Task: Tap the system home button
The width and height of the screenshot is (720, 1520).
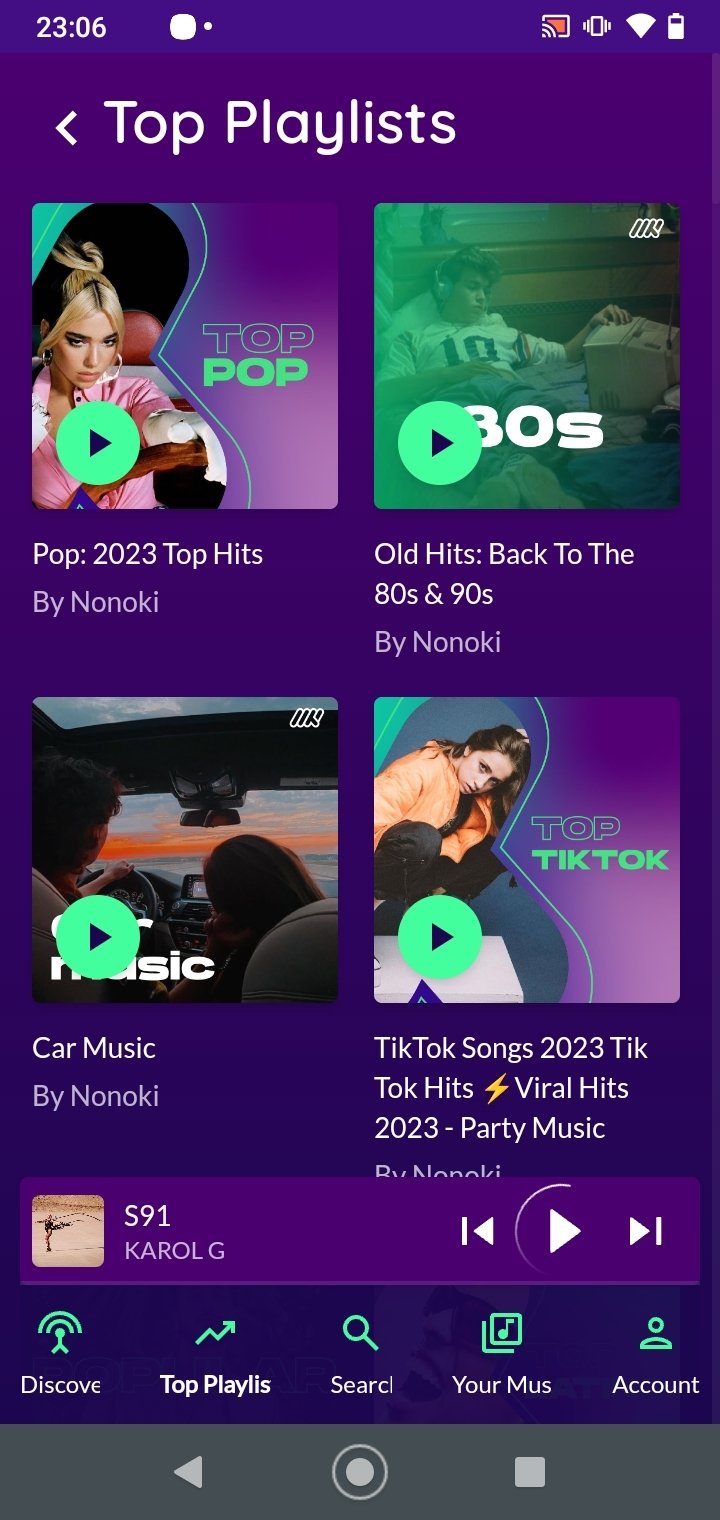Action: 360,1472
